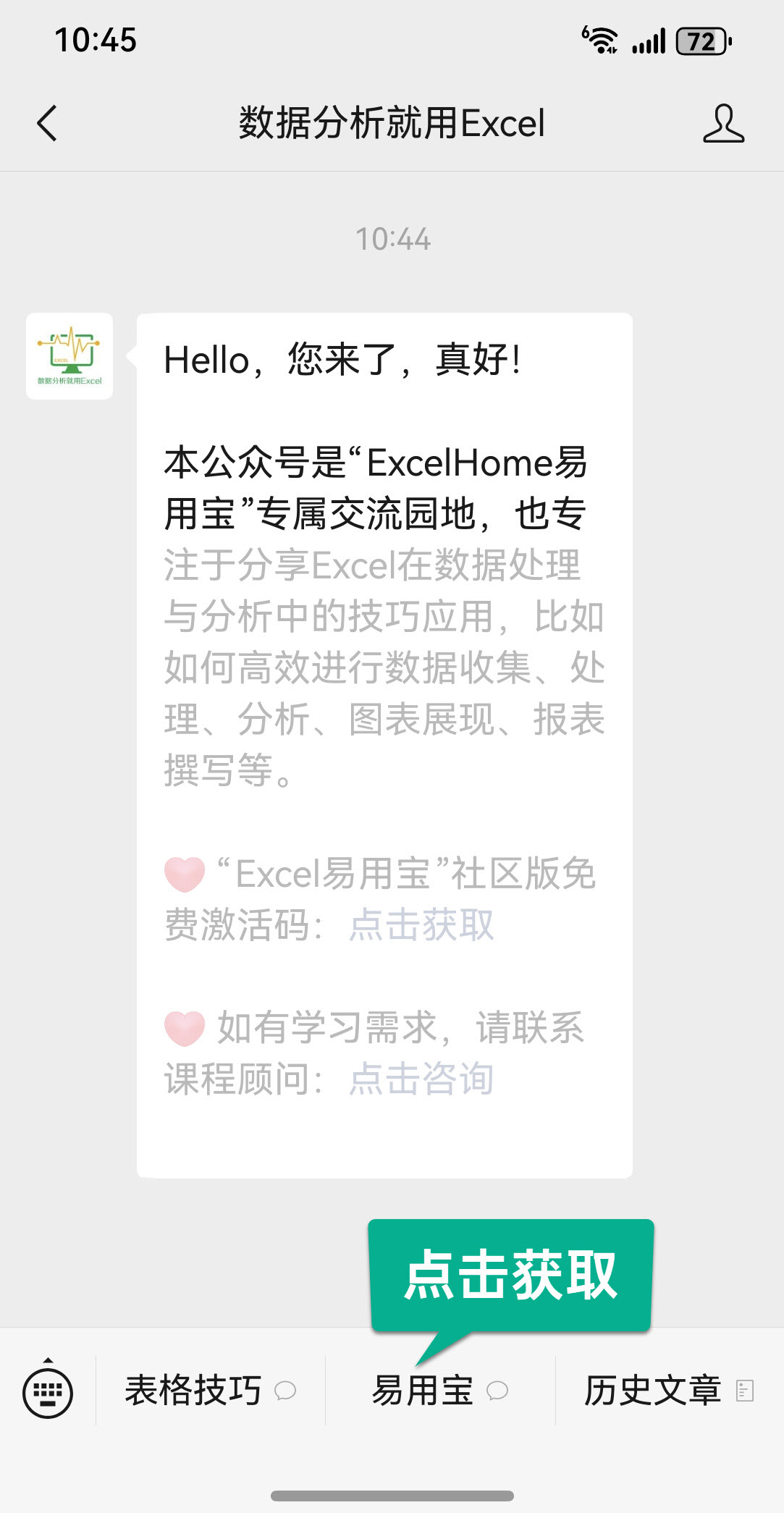
Task: Go back from the chat
Action: pyautogui.click(x=47, y=123)
